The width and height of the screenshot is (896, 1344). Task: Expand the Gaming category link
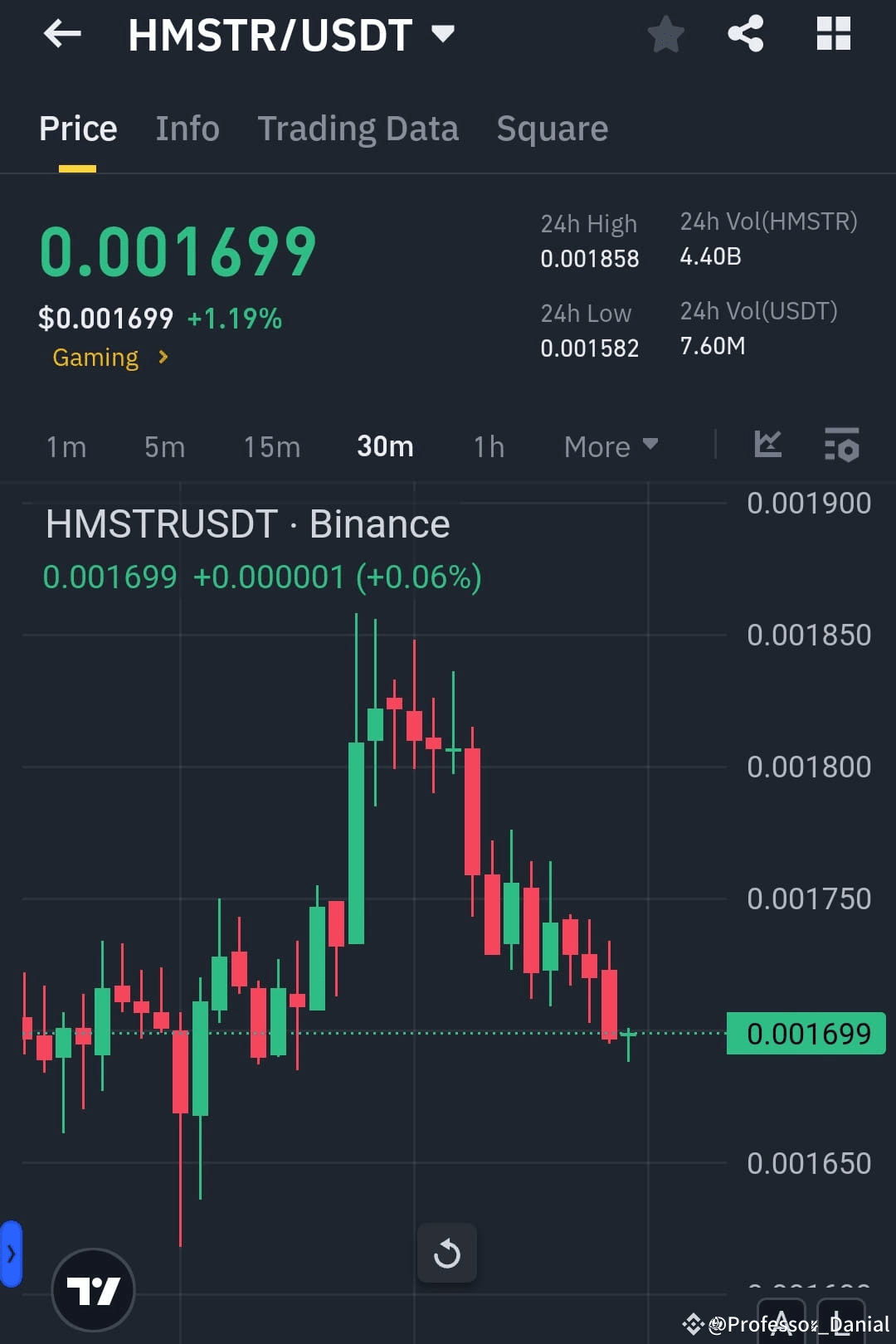pyautogui.click(x=108, y=357)
